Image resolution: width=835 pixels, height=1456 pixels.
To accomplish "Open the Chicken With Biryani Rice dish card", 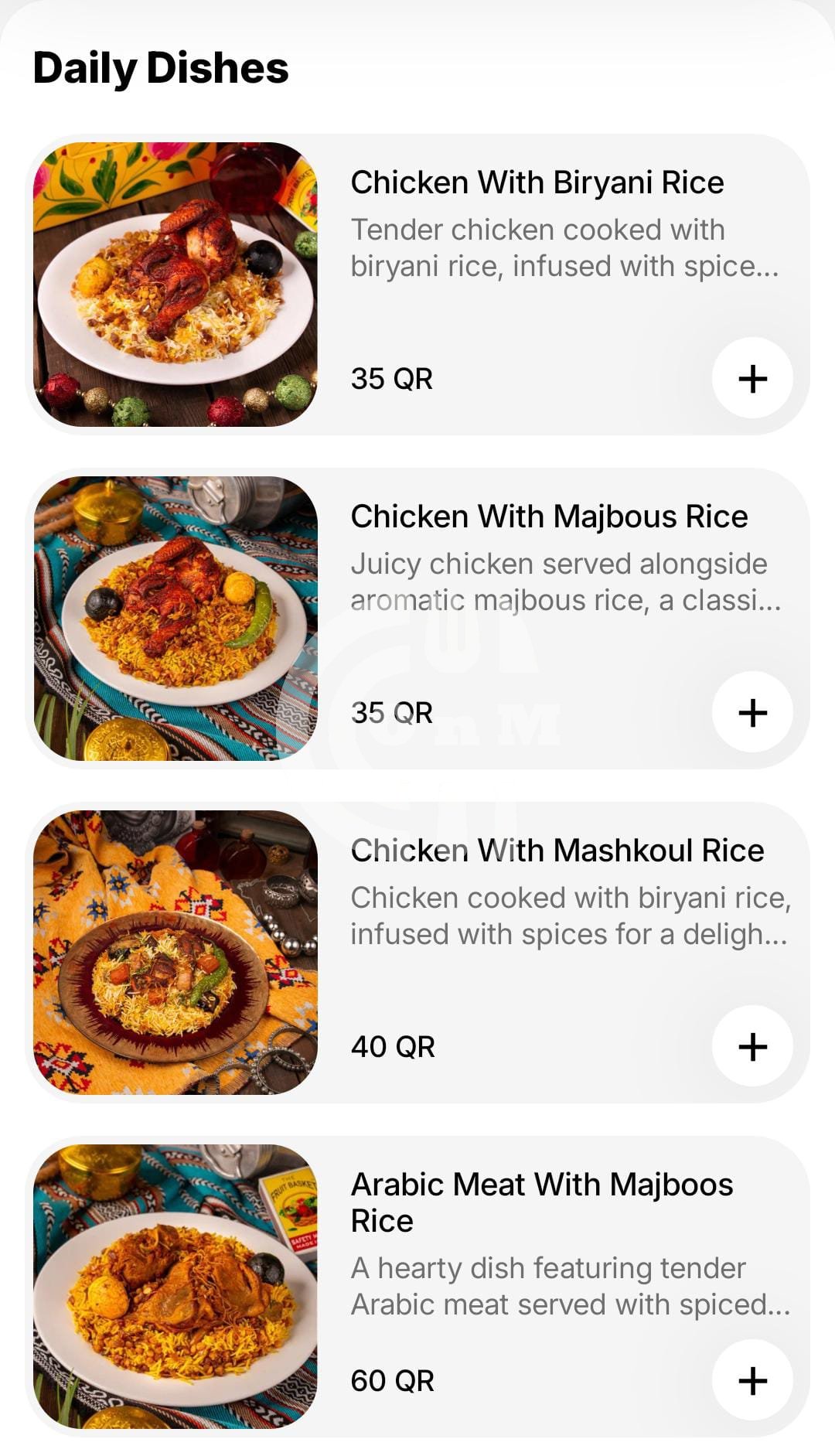I will click(537, 183).
